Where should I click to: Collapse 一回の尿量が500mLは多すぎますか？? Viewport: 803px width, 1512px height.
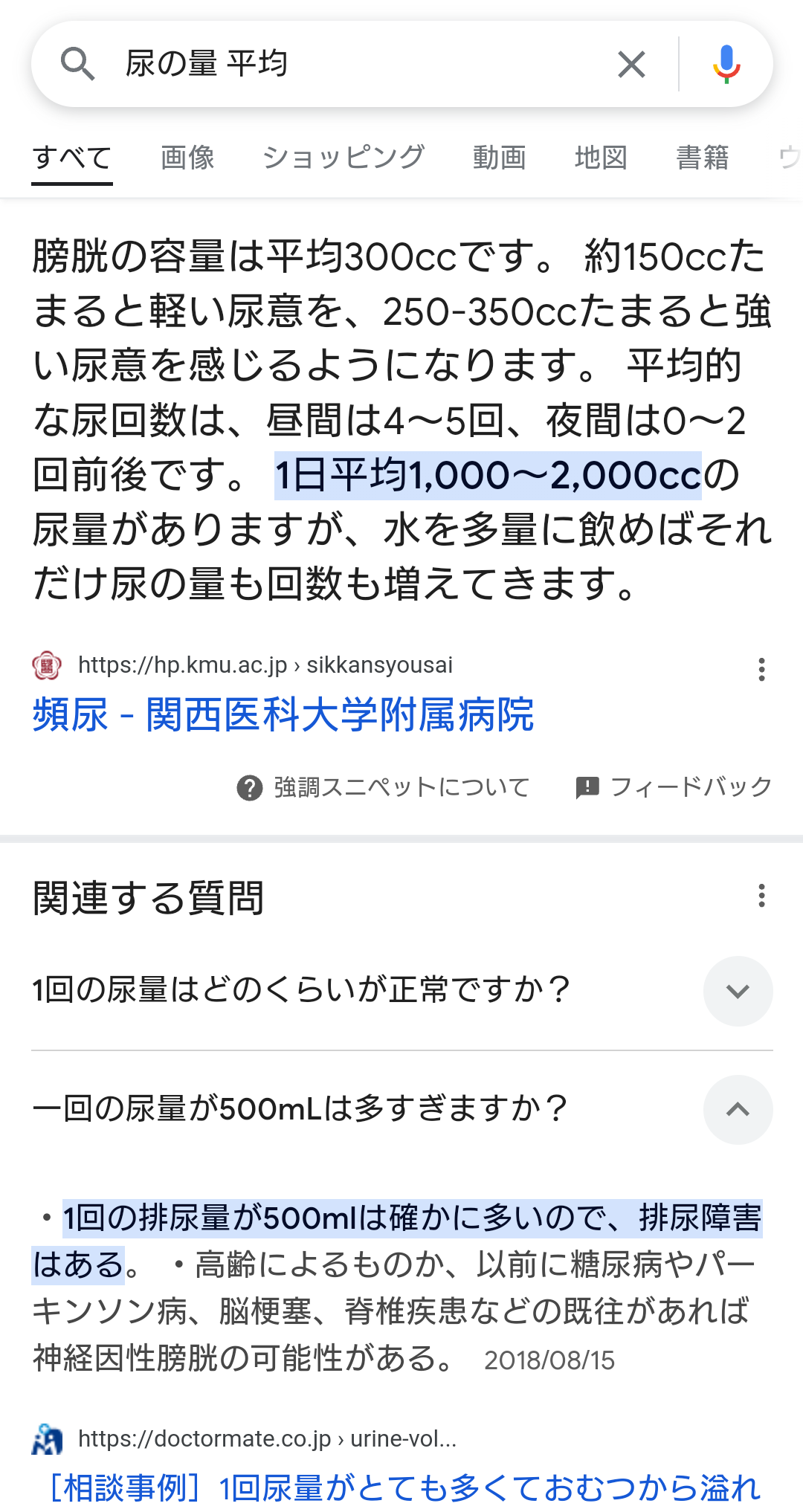click(401, 1110)
